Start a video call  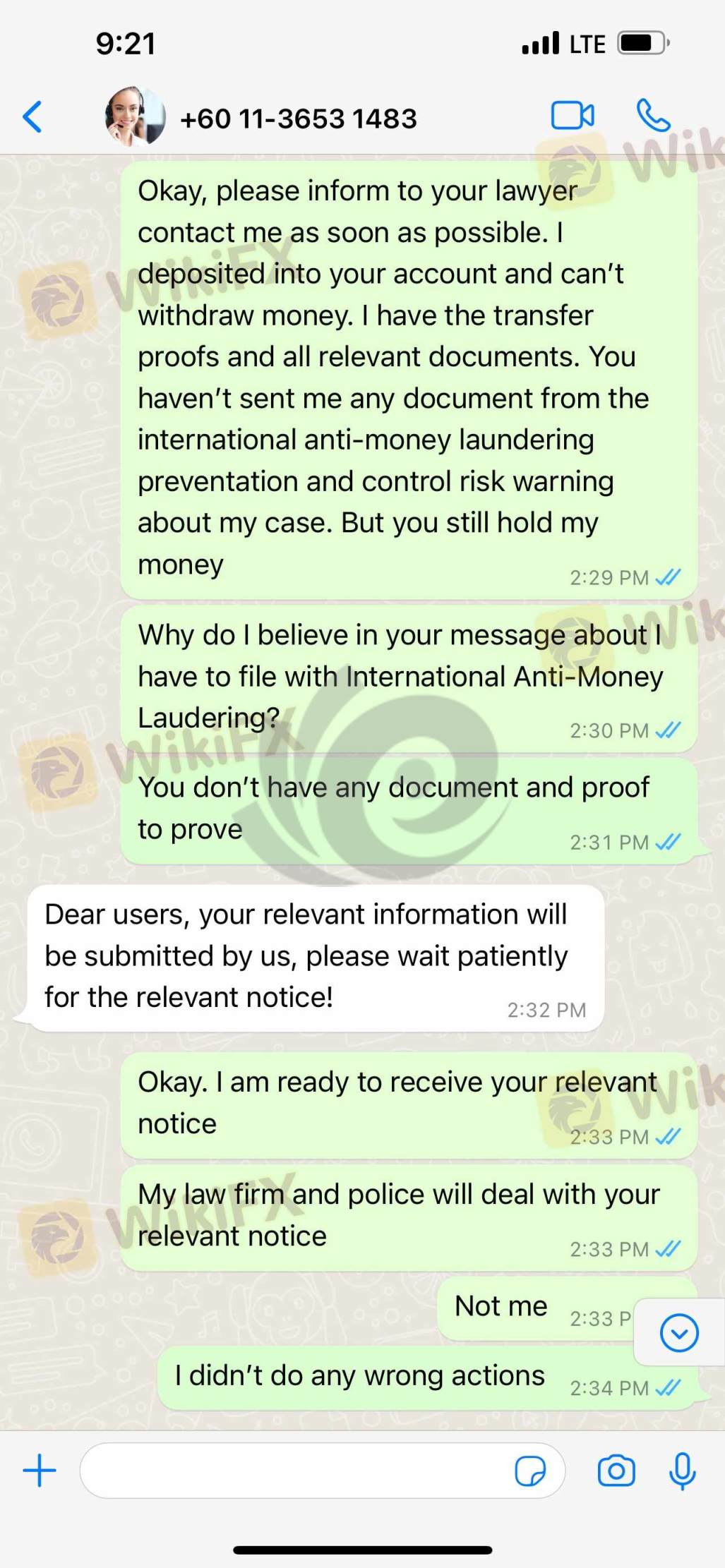click(572, 116)
